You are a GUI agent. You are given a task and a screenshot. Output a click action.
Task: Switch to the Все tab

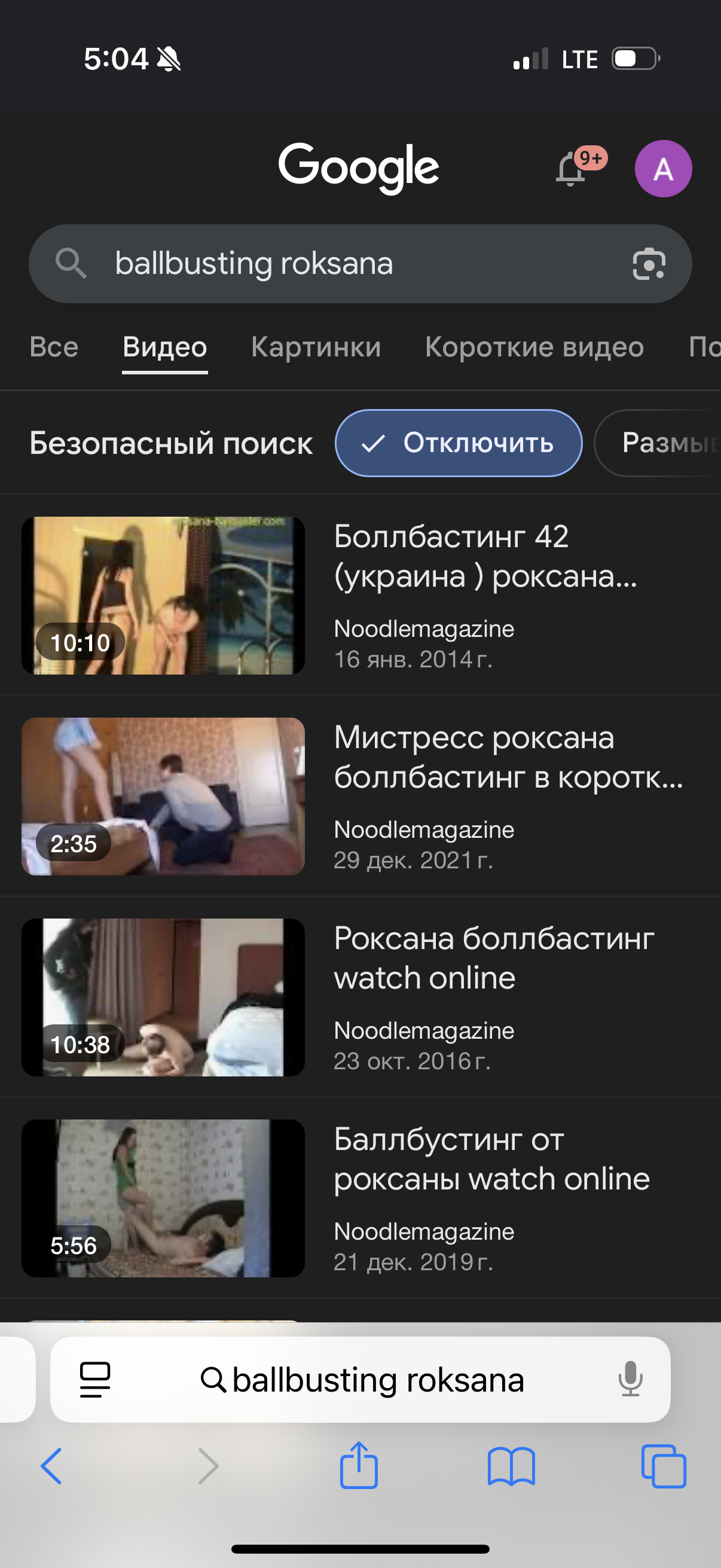click(54, 347)
